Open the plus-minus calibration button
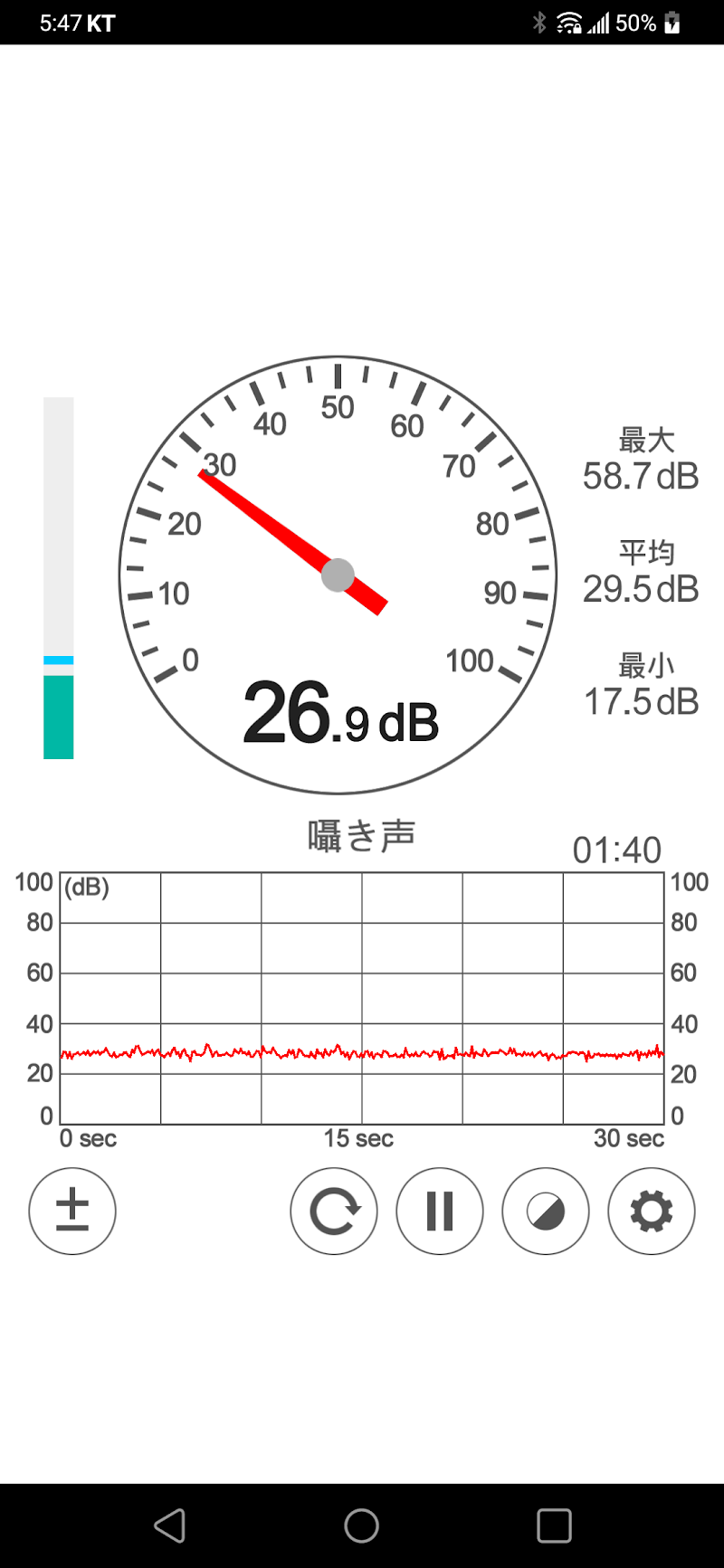Image resolution: width=724 pixels, height=1568 pixels. 72,1211
